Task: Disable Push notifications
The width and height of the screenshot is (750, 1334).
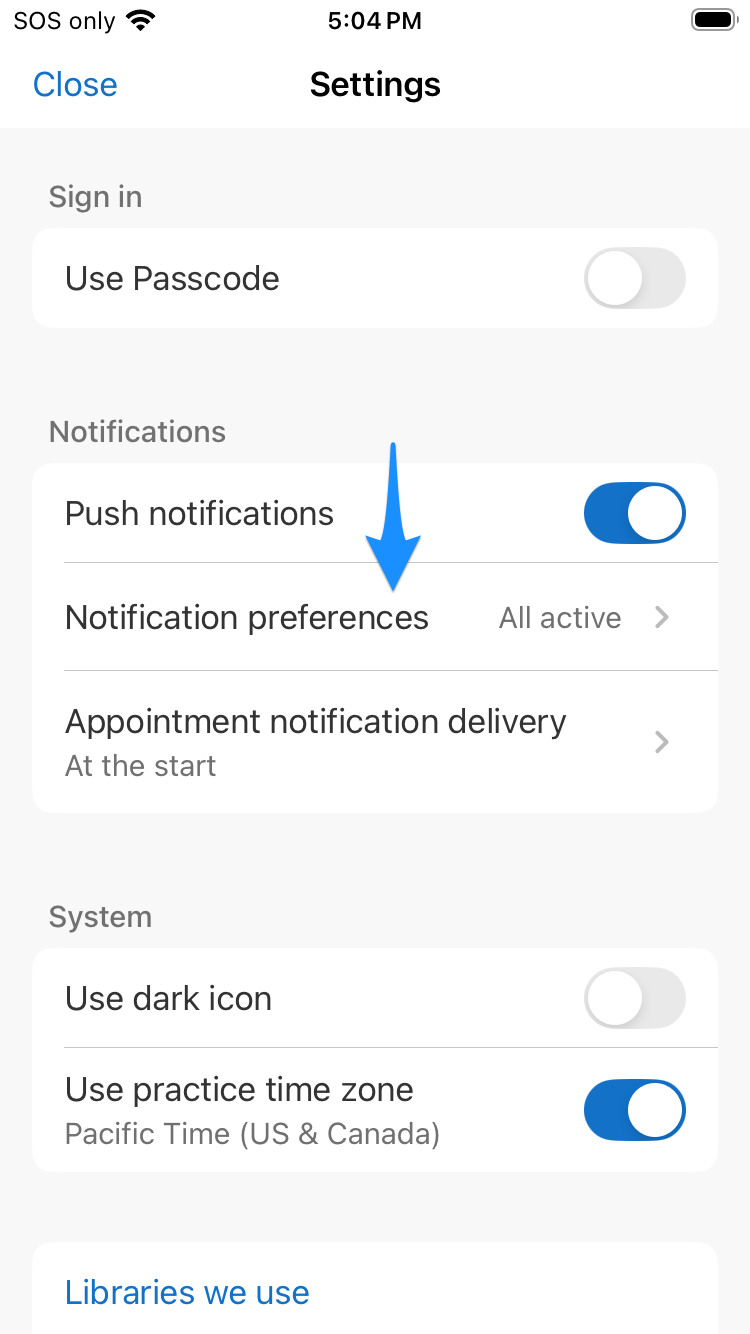Action: [x=635, y=513]
